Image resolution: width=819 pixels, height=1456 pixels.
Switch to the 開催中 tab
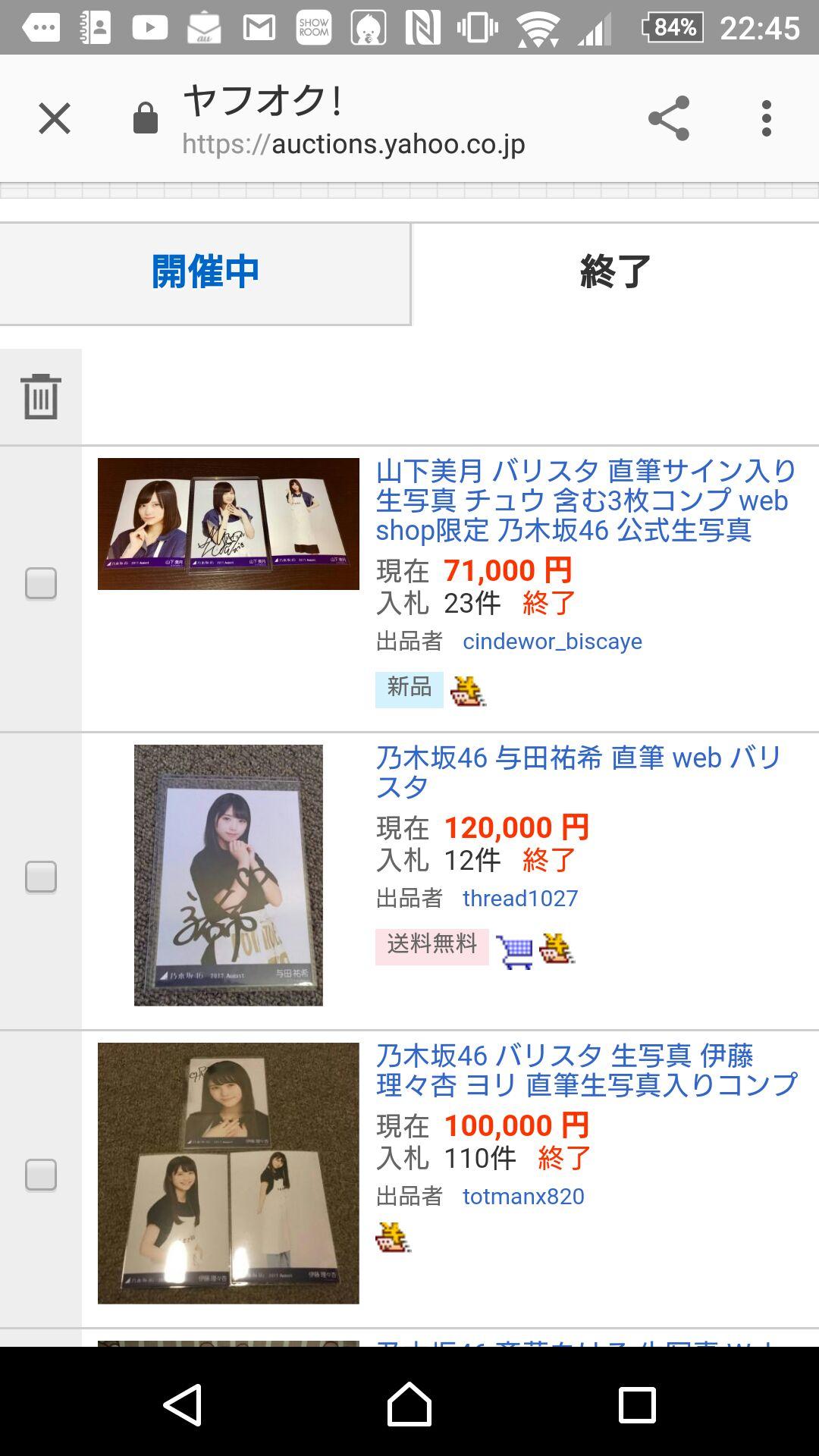click(205, 273)
